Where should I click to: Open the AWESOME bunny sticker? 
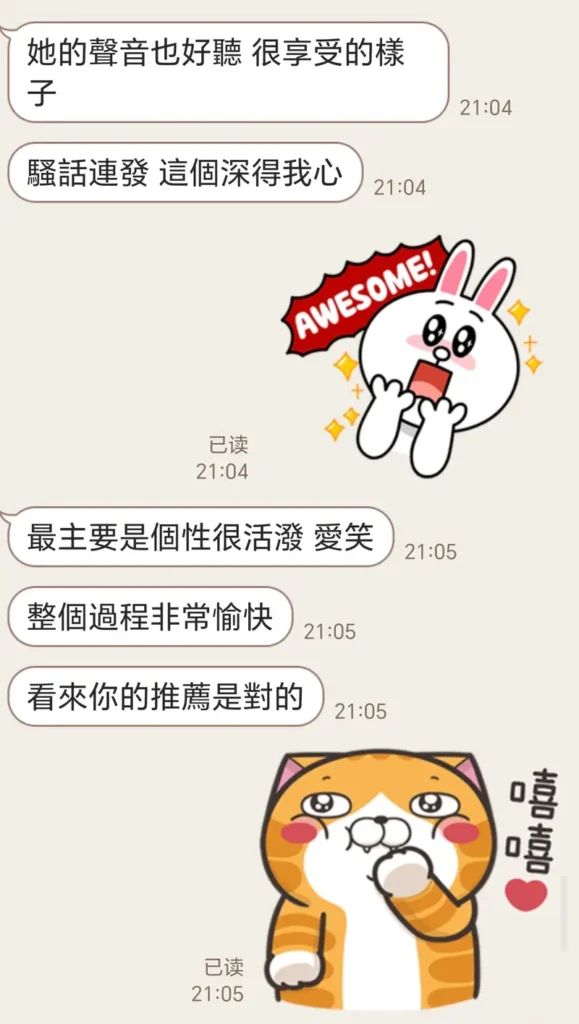[x=413, y=356]
